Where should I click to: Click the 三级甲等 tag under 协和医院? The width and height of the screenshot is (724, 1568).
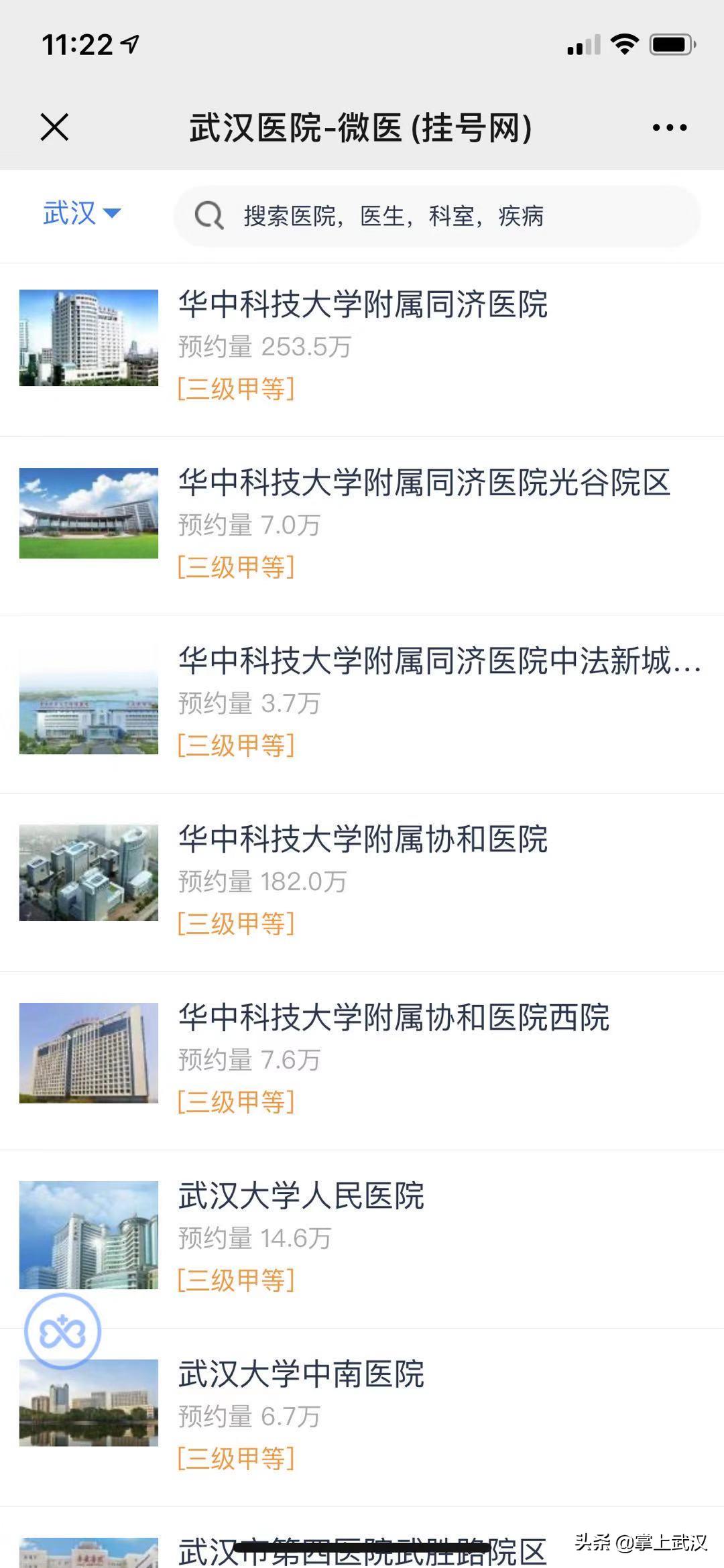(x=238, y=924)
